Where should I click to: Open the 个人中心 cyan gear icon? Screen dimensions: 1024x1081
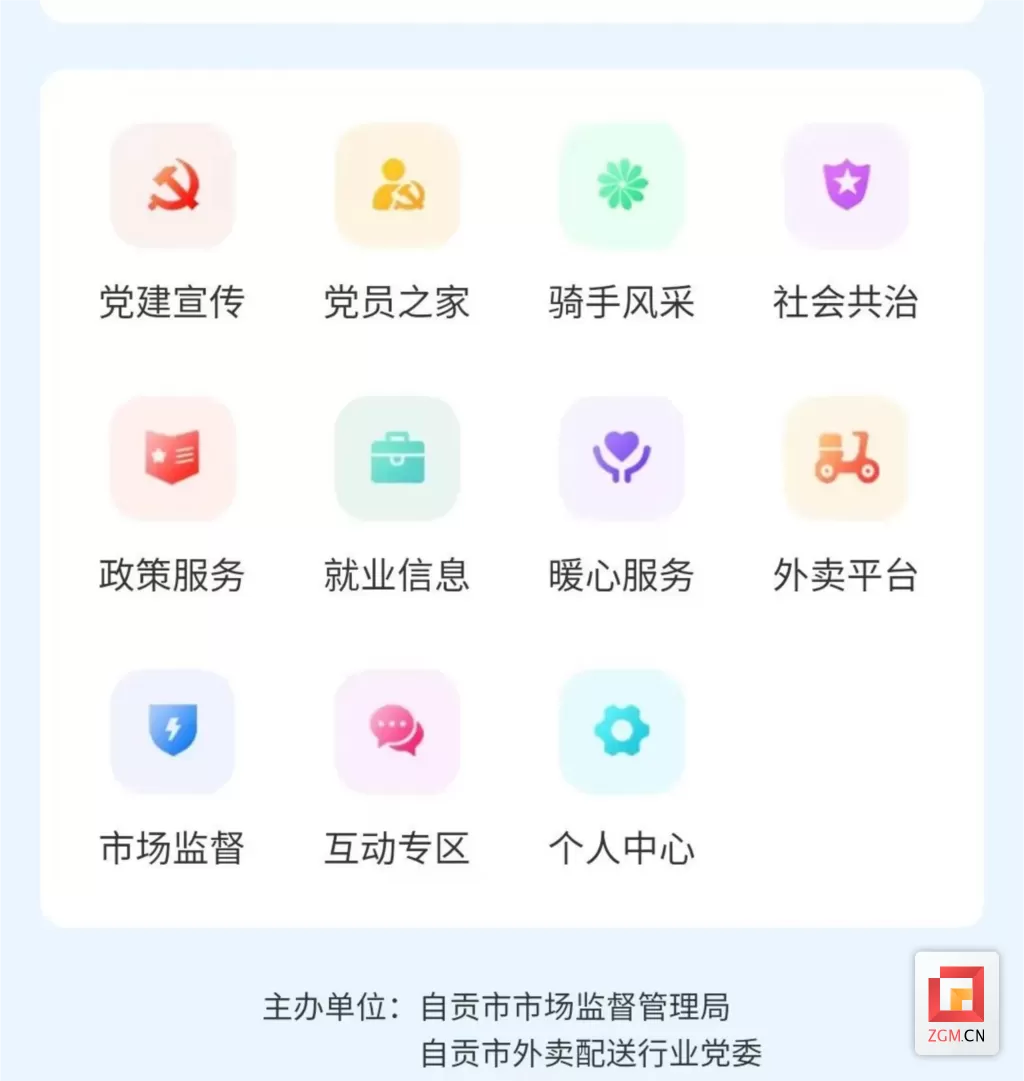click(621, 731)
